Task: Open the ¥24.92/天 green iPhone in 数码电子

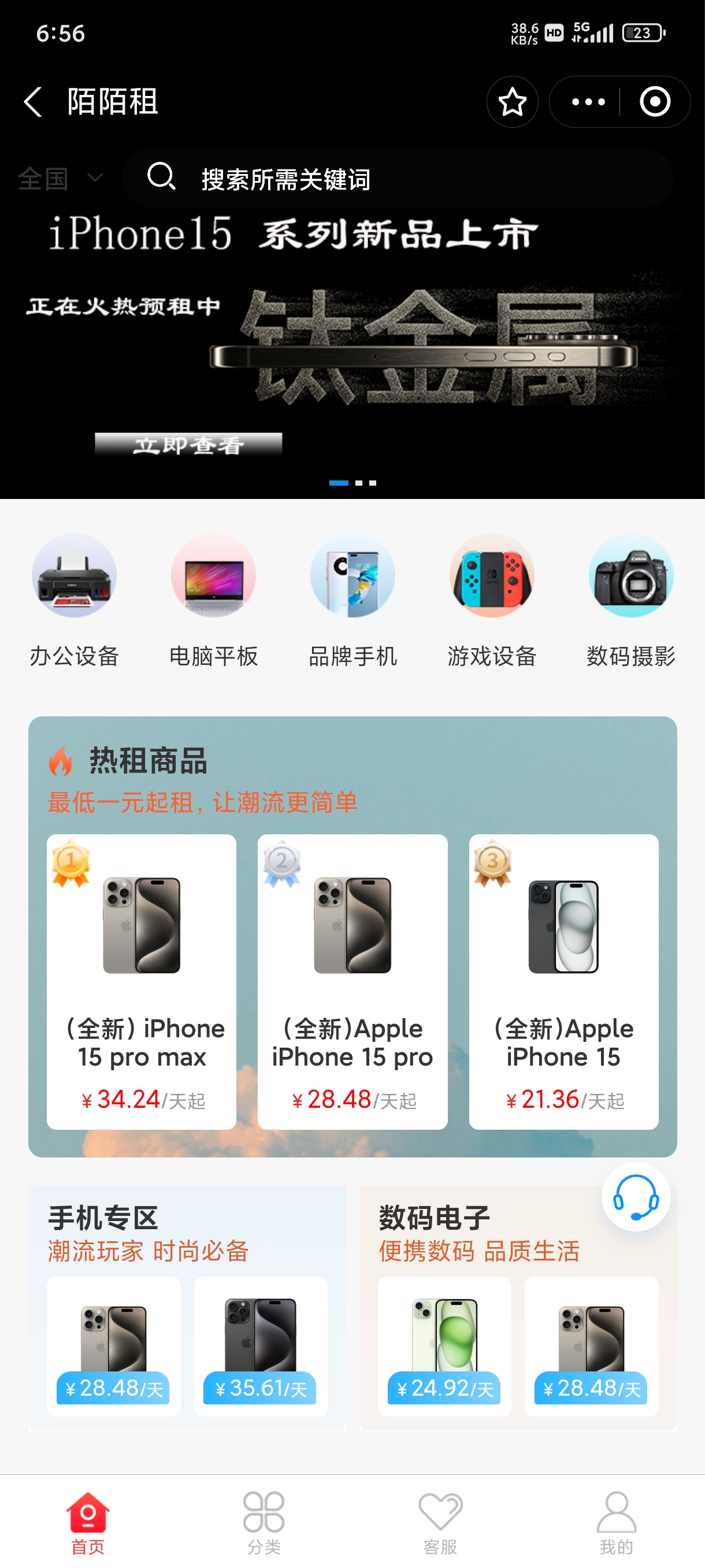Action: [444, 1346]
